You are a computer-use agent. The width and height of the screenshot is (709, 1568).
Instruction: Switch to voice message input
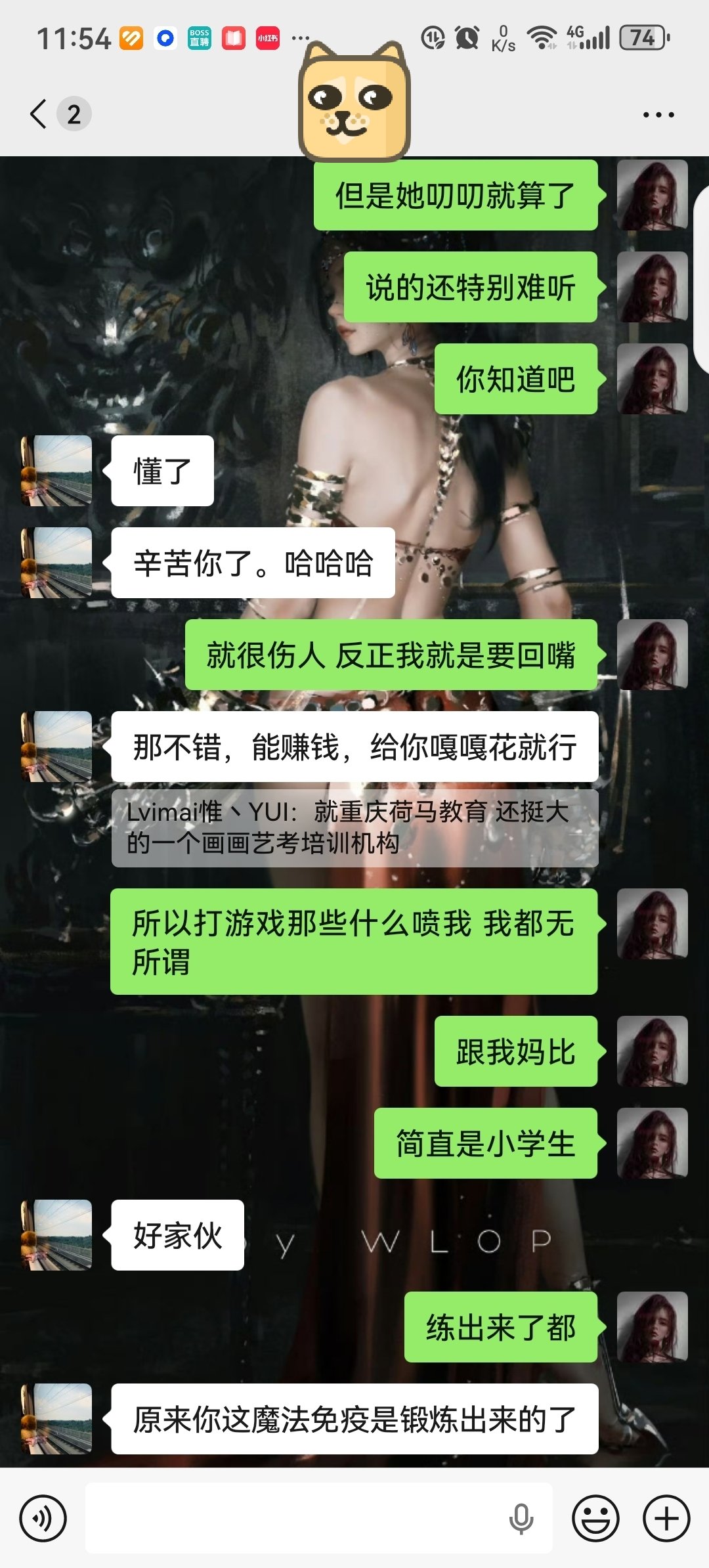(43, 1518)
